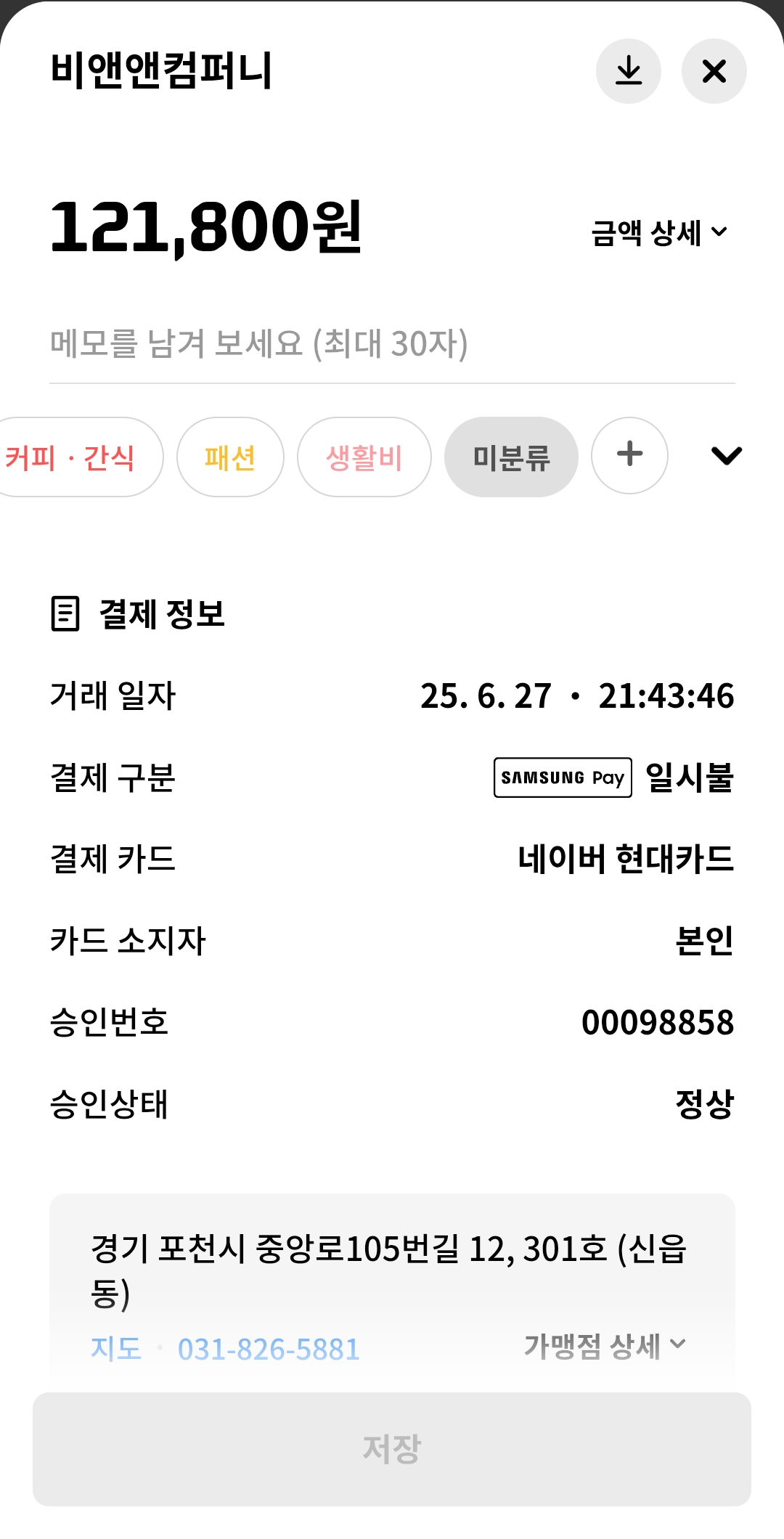Pick the 생활비 category chip
Screen dimensions: 784x1539
click(x=364, y=457)
